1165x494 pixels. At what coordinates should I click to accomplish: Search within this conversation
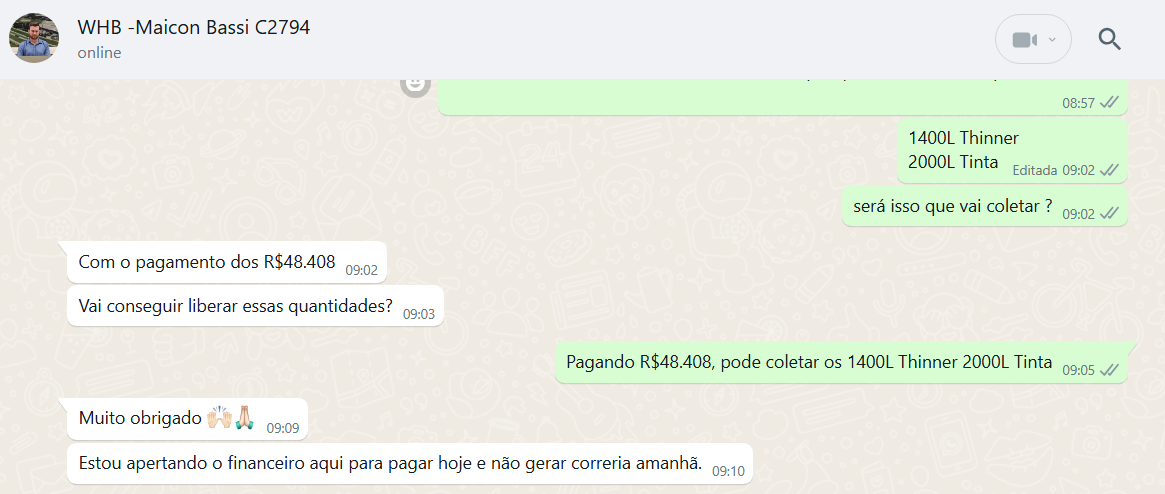(x=1109, y=40)
